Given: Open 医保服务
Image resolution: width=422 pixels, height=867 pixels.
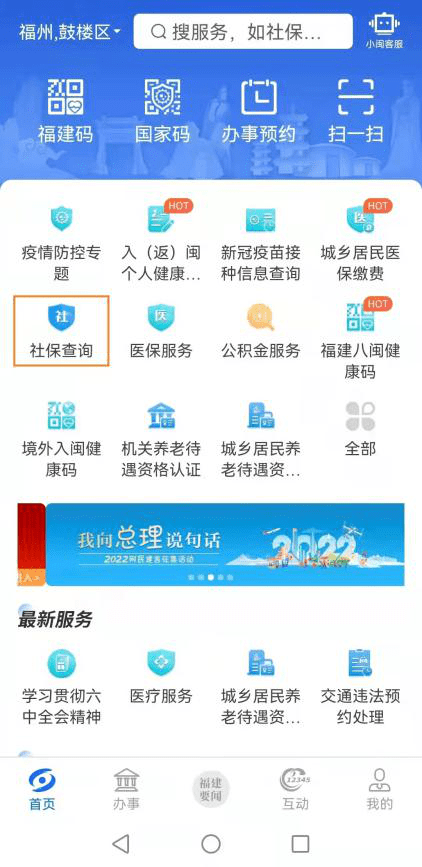Looking at the screenshot, I should (x=161, y=331).
